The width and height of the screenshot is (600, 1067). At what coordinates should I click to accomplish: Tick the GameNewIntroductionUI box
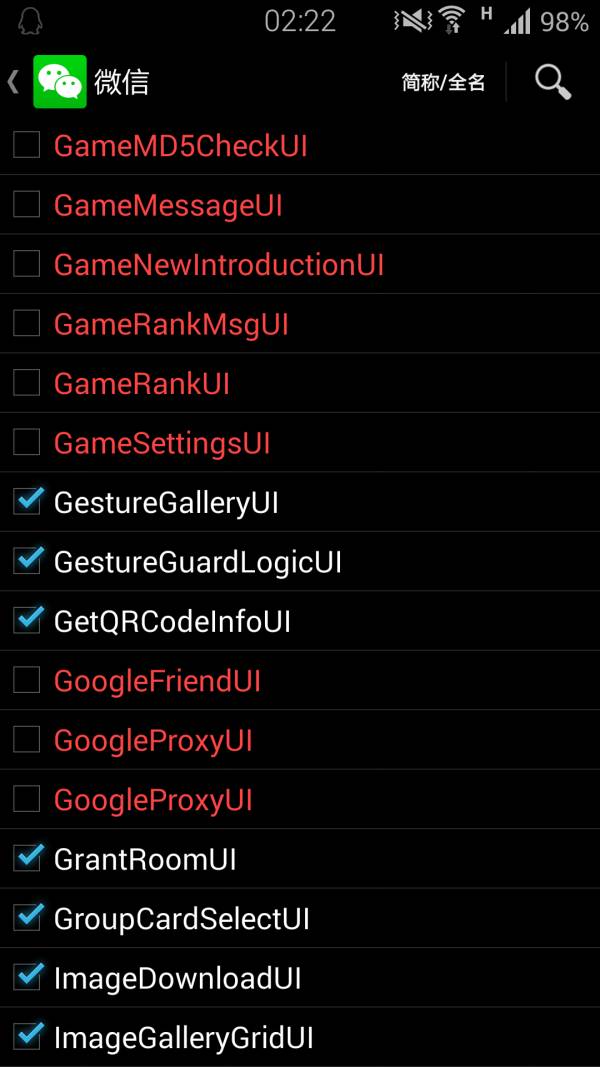click(x=27, y=264)
